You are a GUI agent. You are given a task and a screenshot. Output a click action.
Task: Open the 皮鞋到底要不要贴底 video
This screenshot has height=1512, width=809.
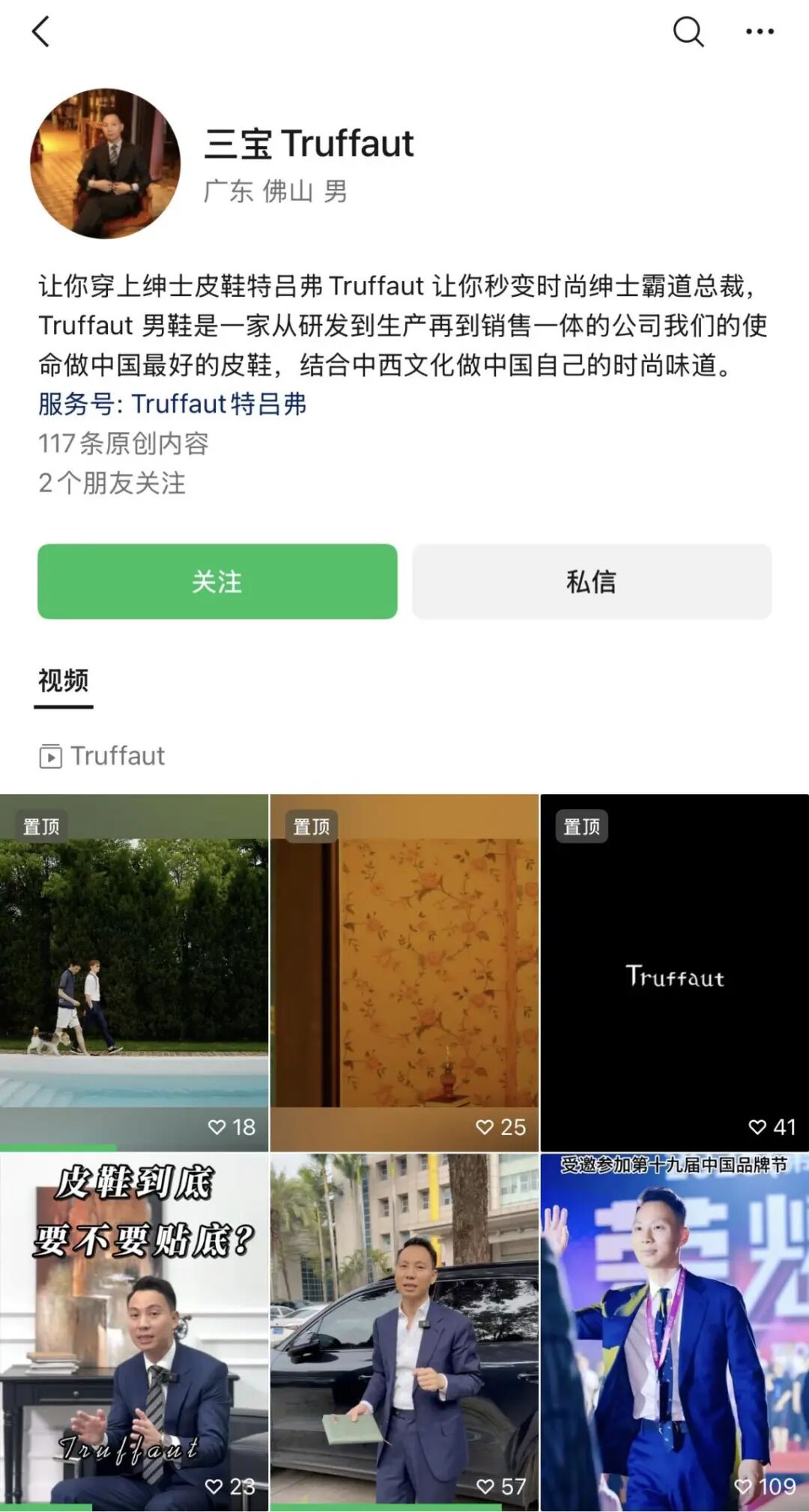coord(134,1332)
